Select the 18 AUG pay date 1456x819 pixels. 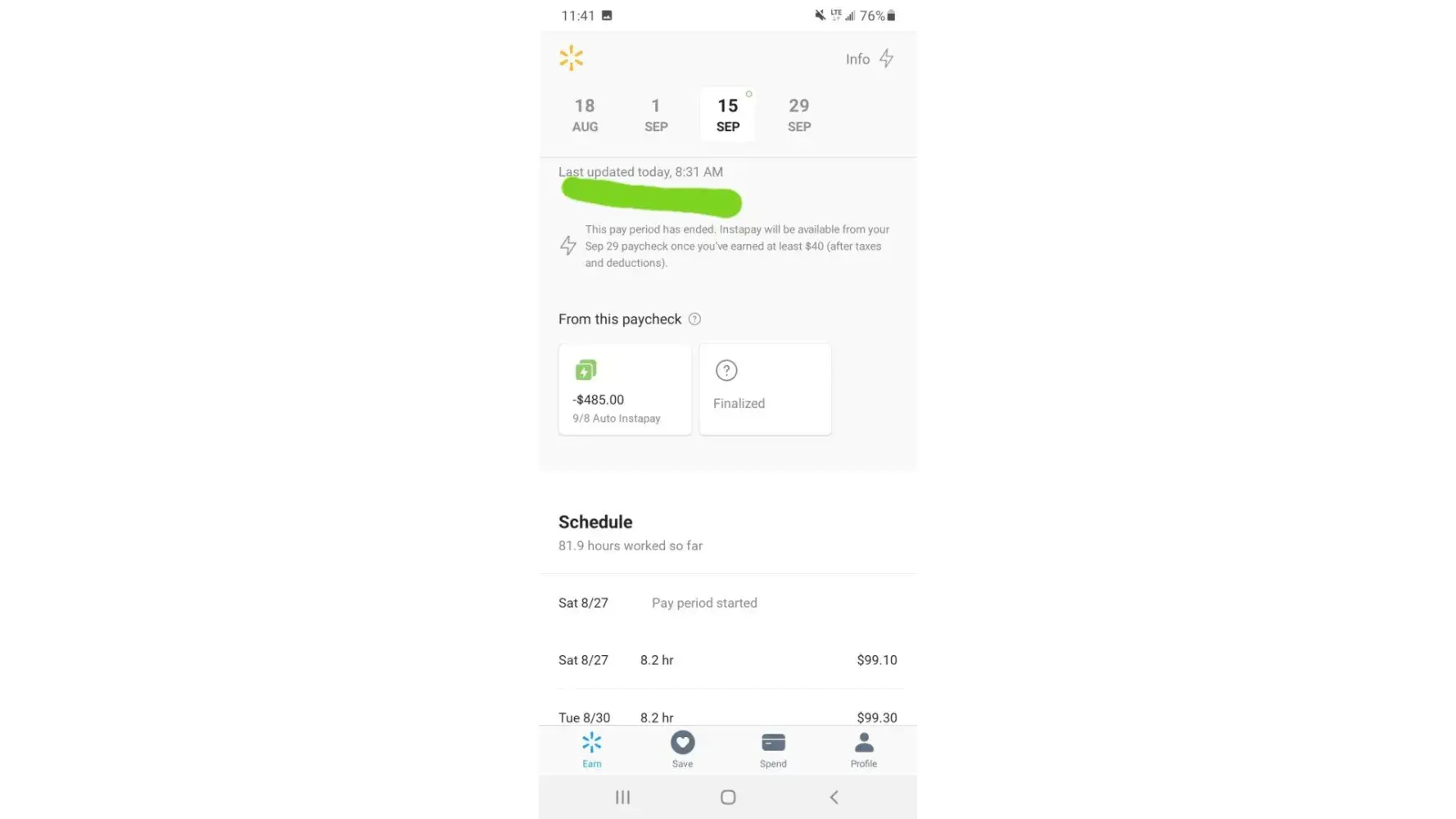click(585, 115)
